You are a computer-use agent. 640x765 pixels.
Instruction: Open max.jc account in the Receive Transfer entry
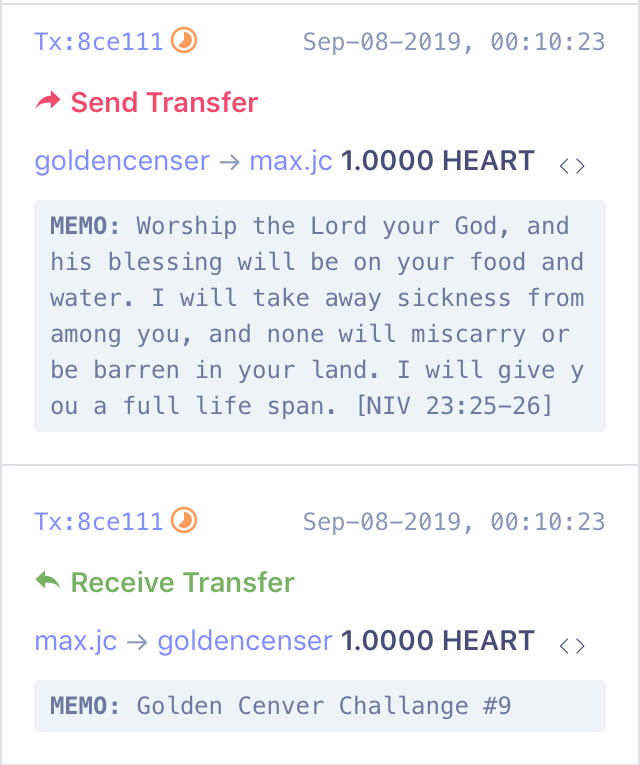tap(76, 641)
